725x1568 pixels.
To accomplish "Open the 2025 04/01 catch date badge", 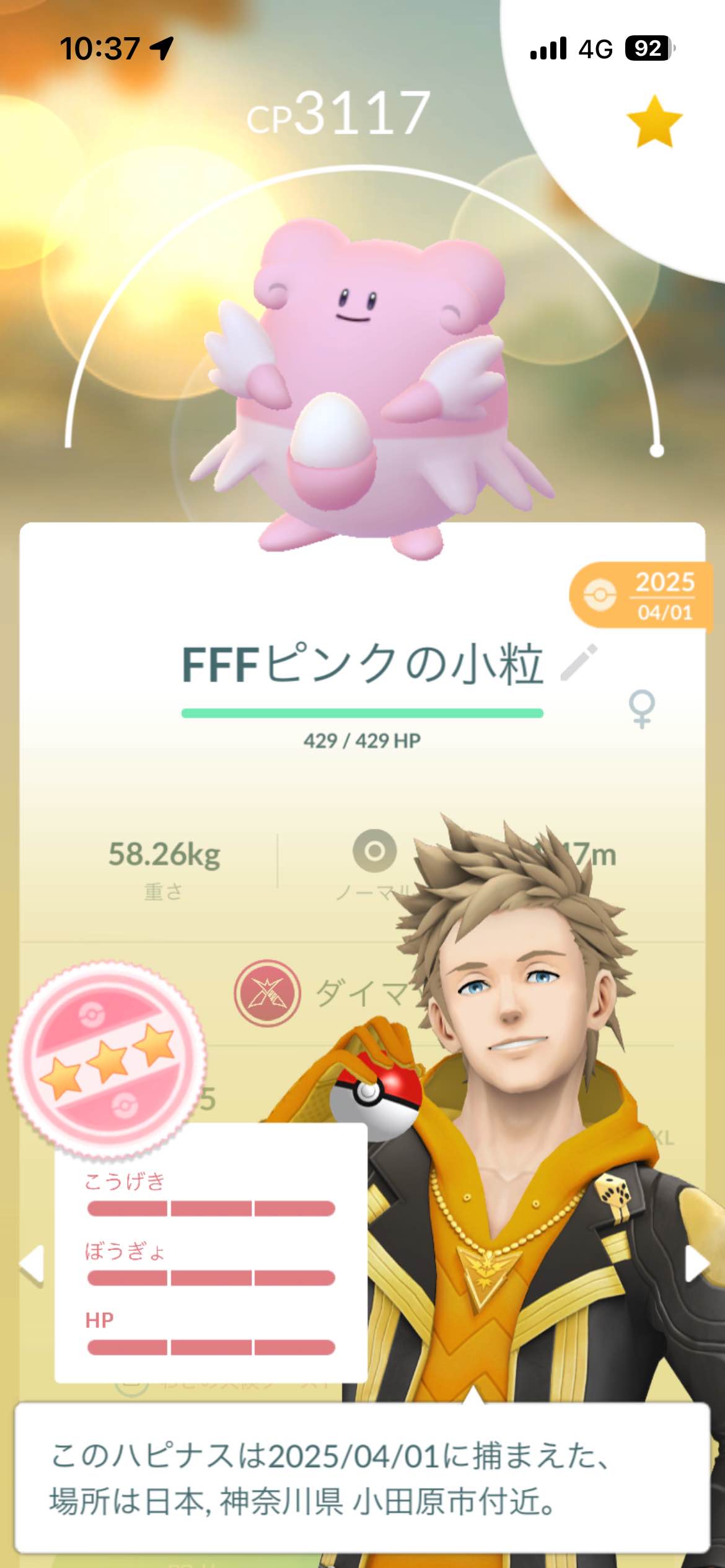I will click(x=639, y=596).
